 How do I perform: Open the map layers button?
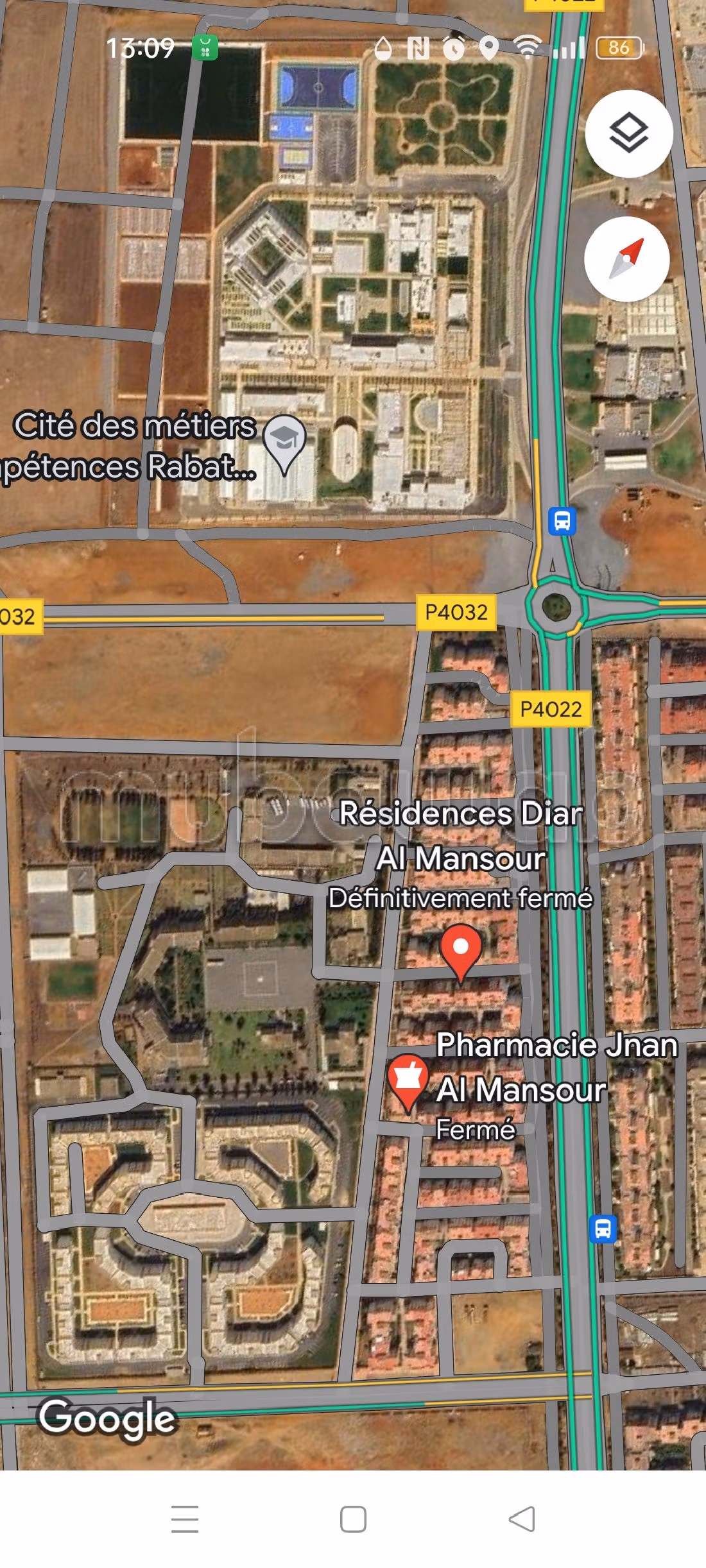click(628, 133)
